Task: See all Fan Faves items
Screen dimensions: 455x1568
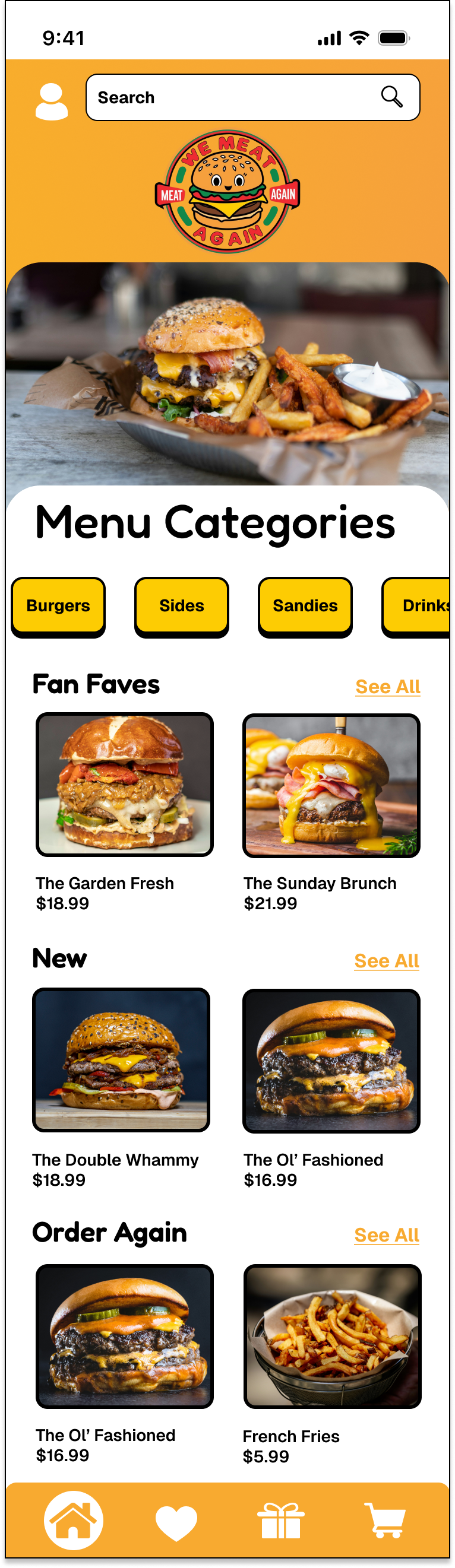Action: pos(387,687)
